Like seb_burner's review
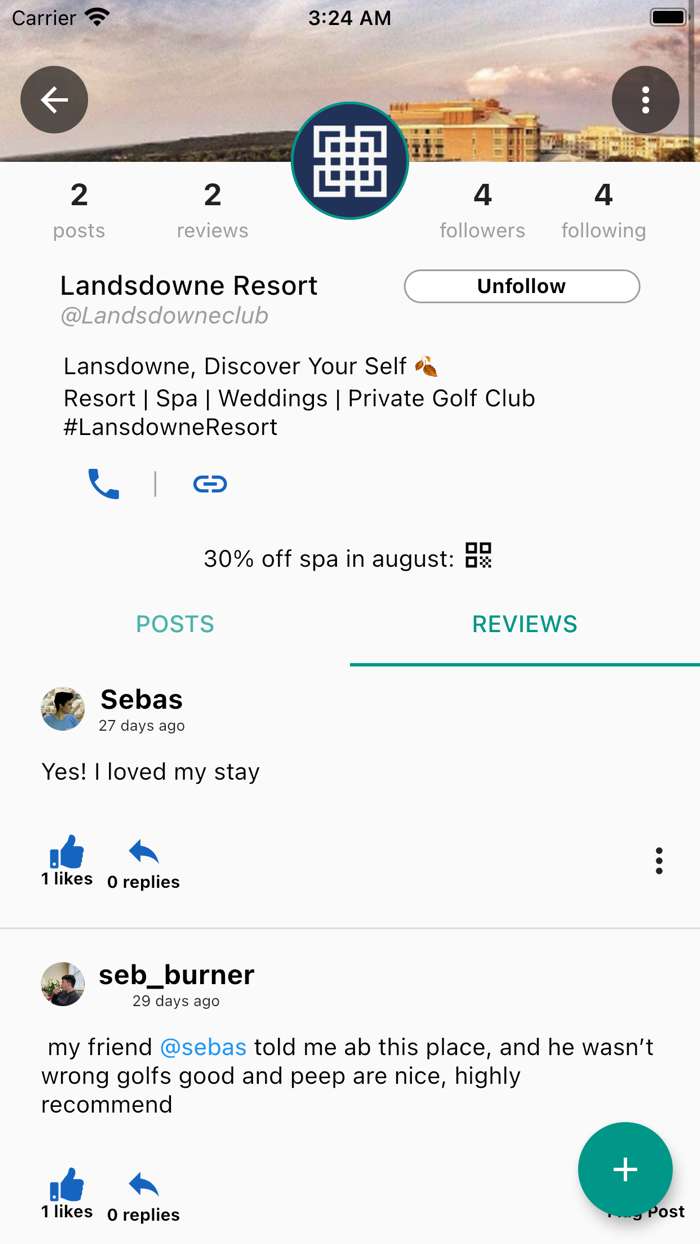Viewport: 700px width, 1244px height. coord(67,1186)
